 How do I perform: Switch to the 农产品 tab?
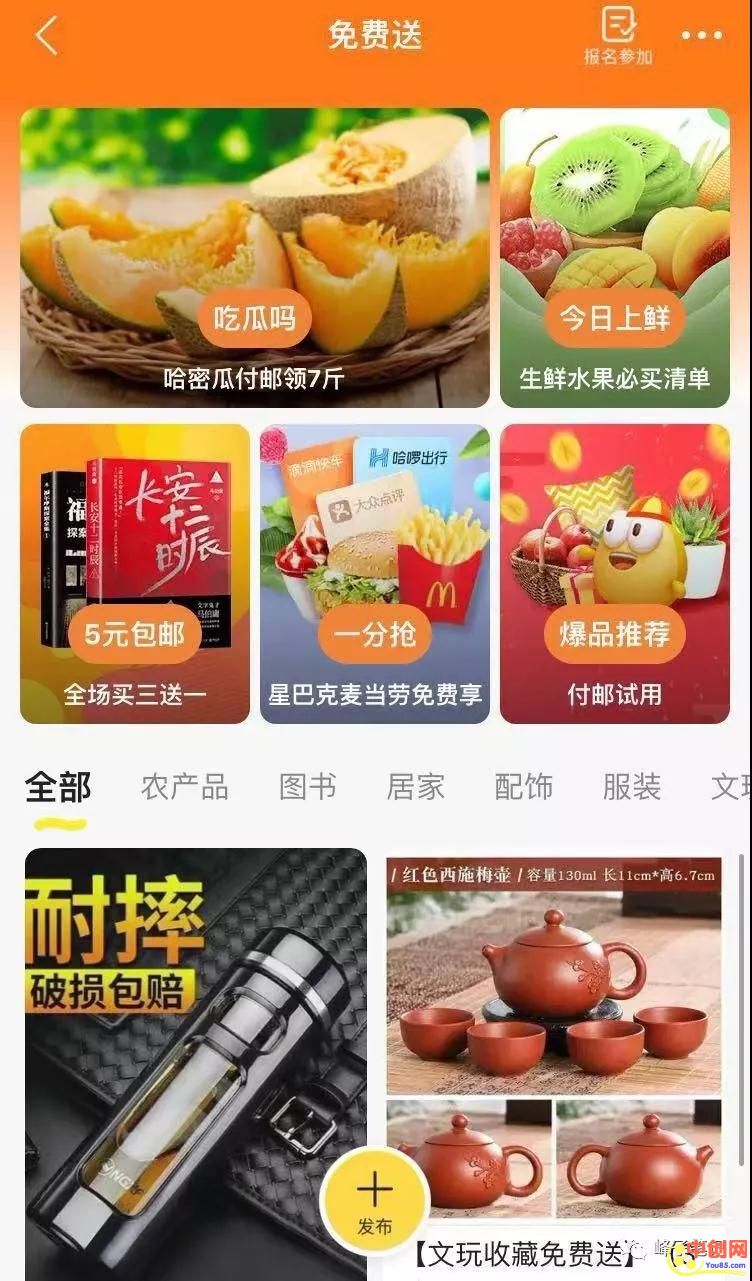[x=185, y=788]
